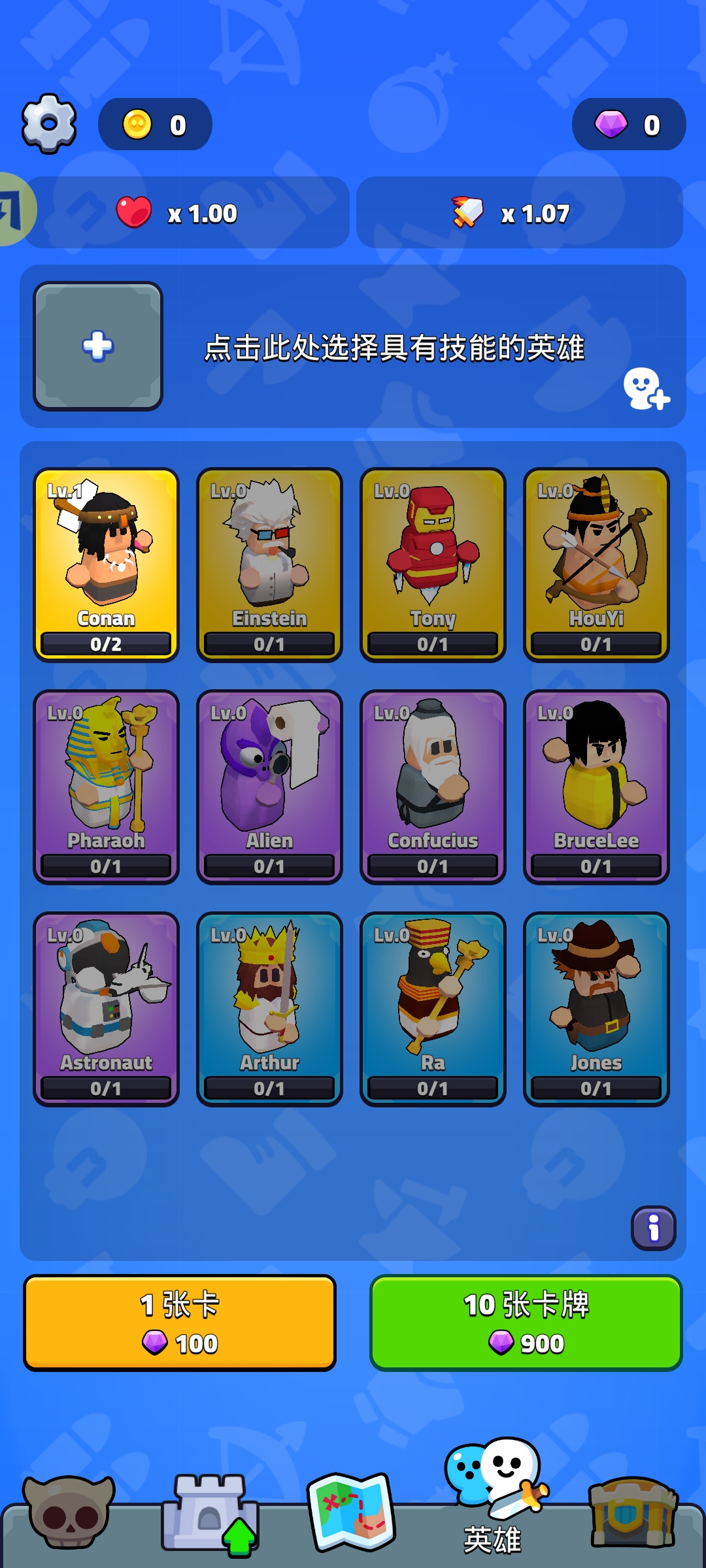This screenshot has height=1568, width=706.
Task: Select the Pharaoh hero card
Action: (x=106, y=787)
